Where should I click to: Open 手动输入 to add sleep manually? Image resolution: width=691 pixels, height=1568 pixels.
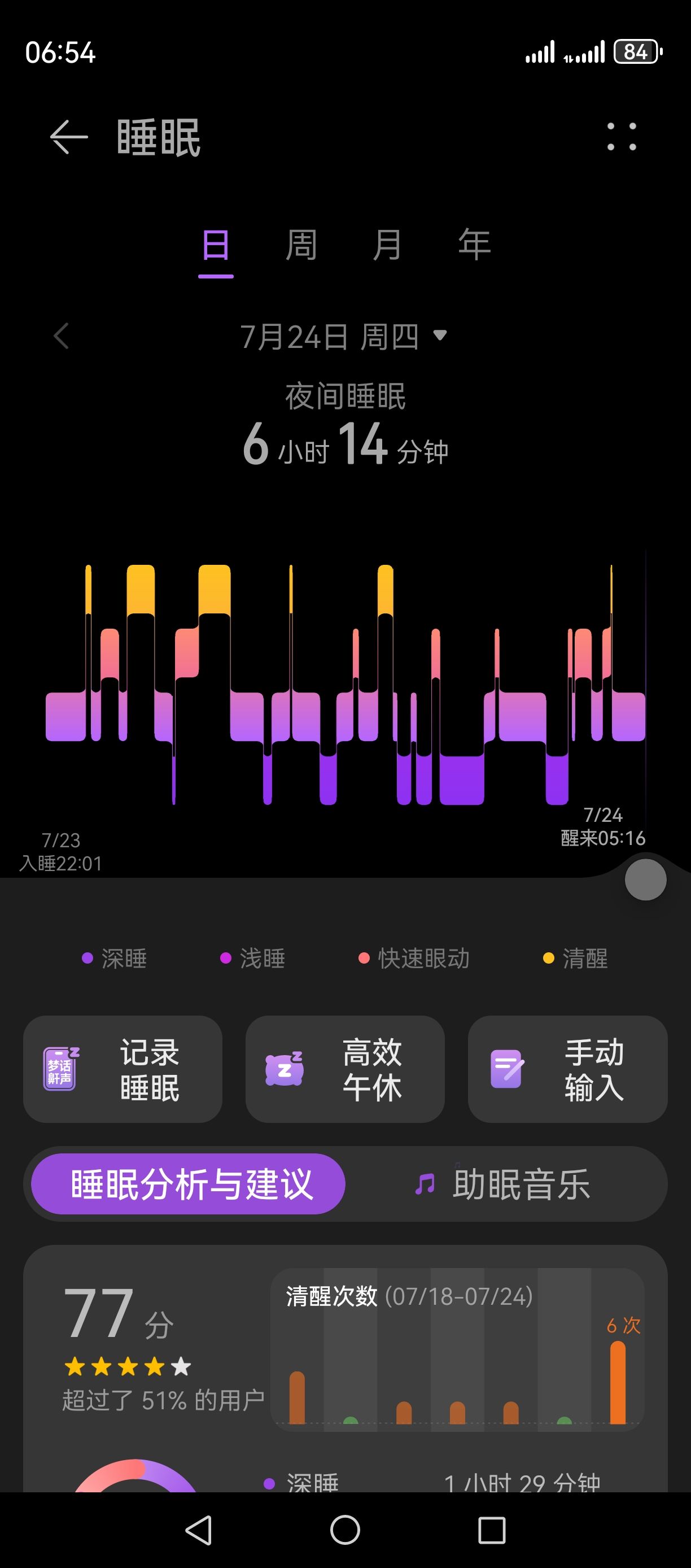coord(567,1069)
